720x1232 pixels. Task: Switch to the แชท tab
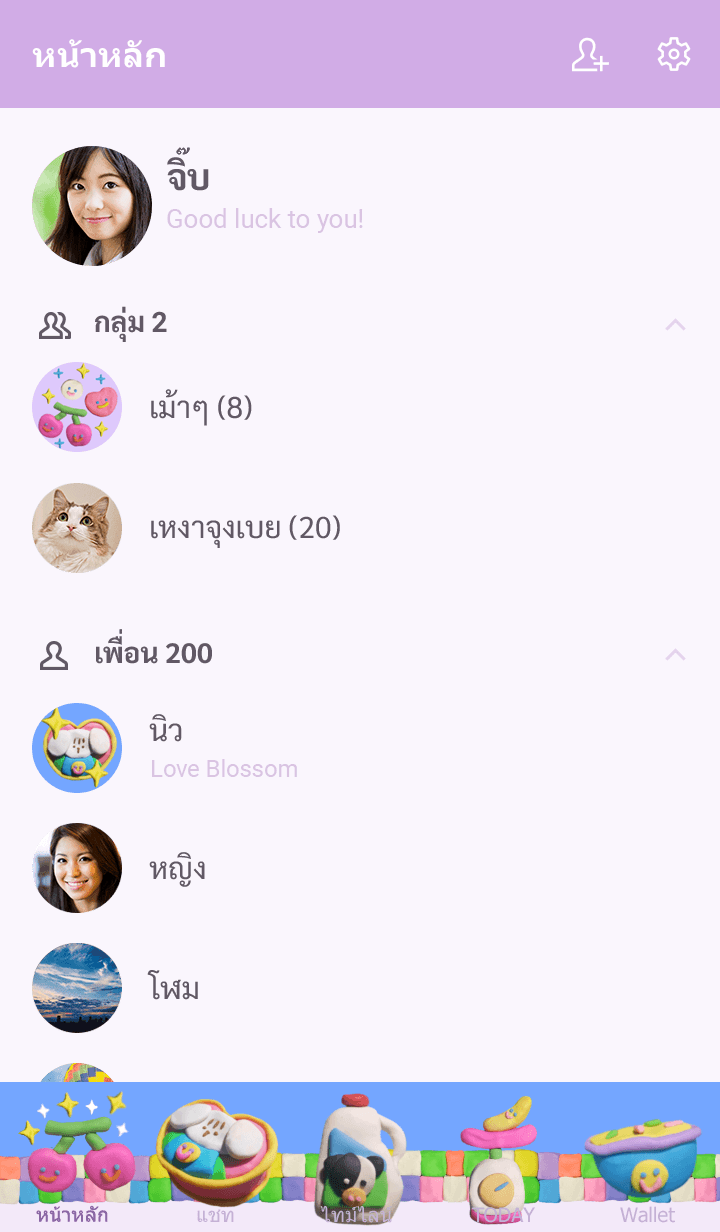pyautogui.click(x=216, y=1160)
